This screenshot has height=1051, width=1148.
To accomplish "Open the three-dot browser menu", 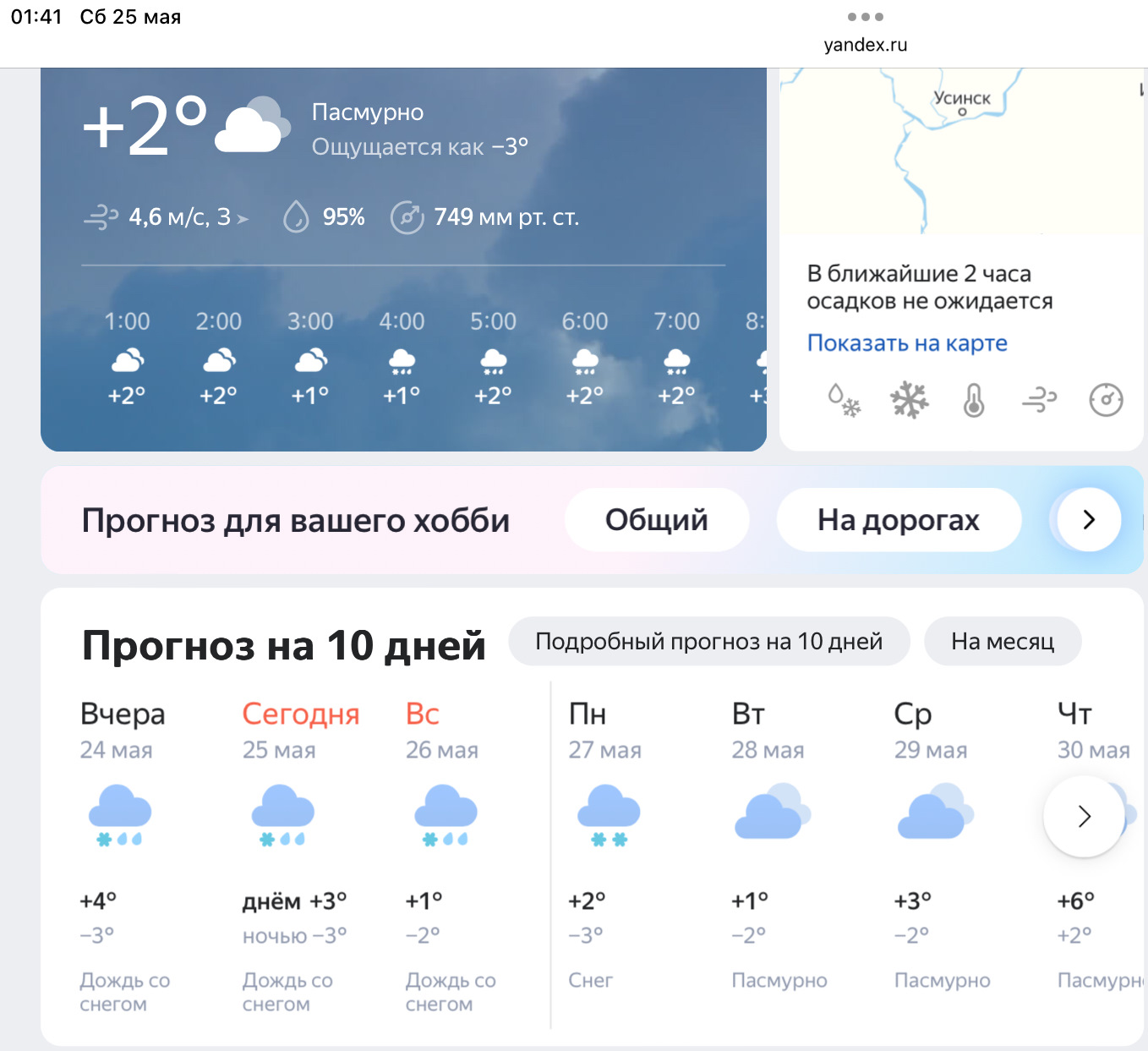I will coord(865,17).
